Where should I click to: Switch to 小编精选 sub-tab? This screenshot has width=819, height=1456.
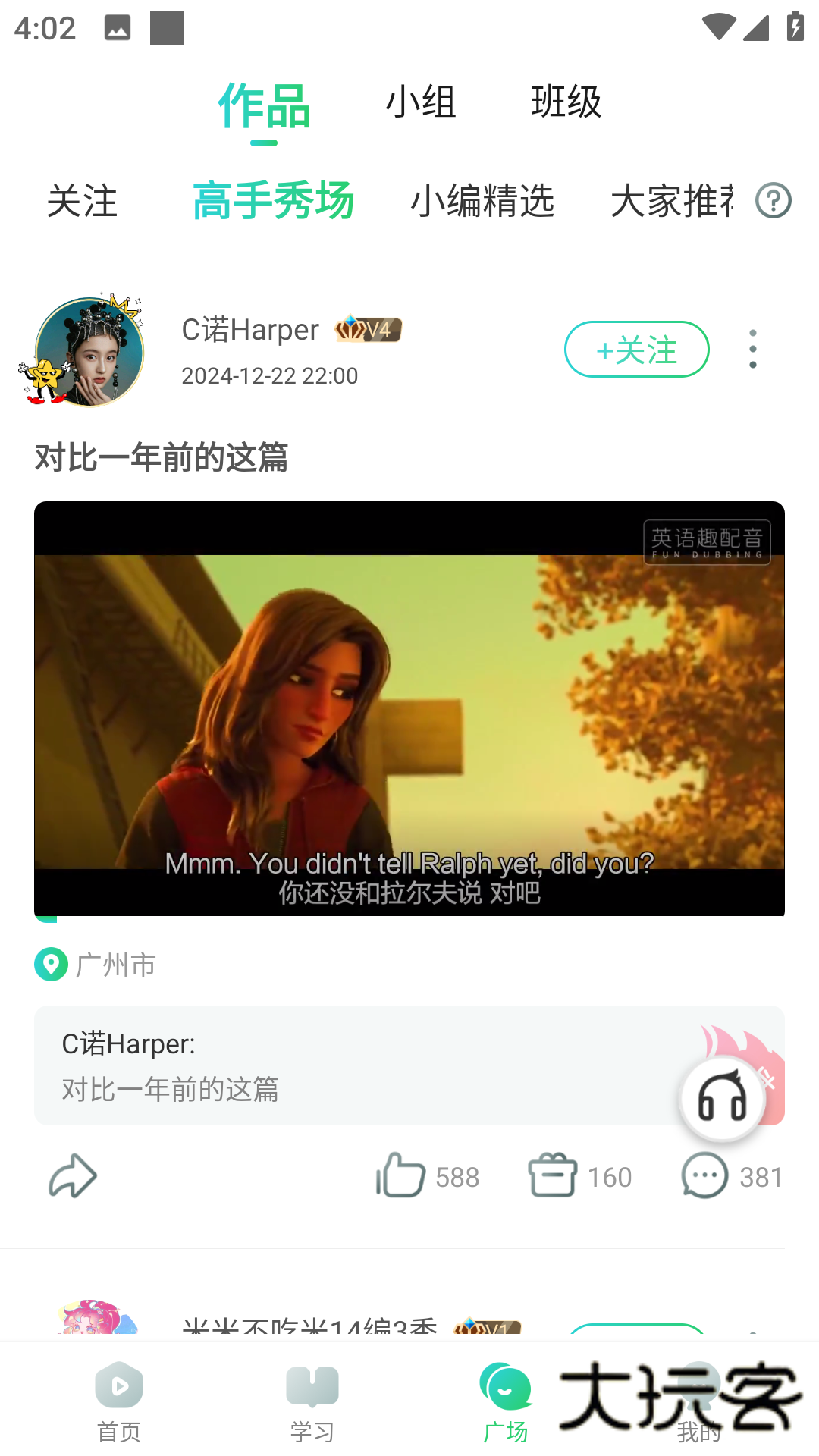[482, 201]
